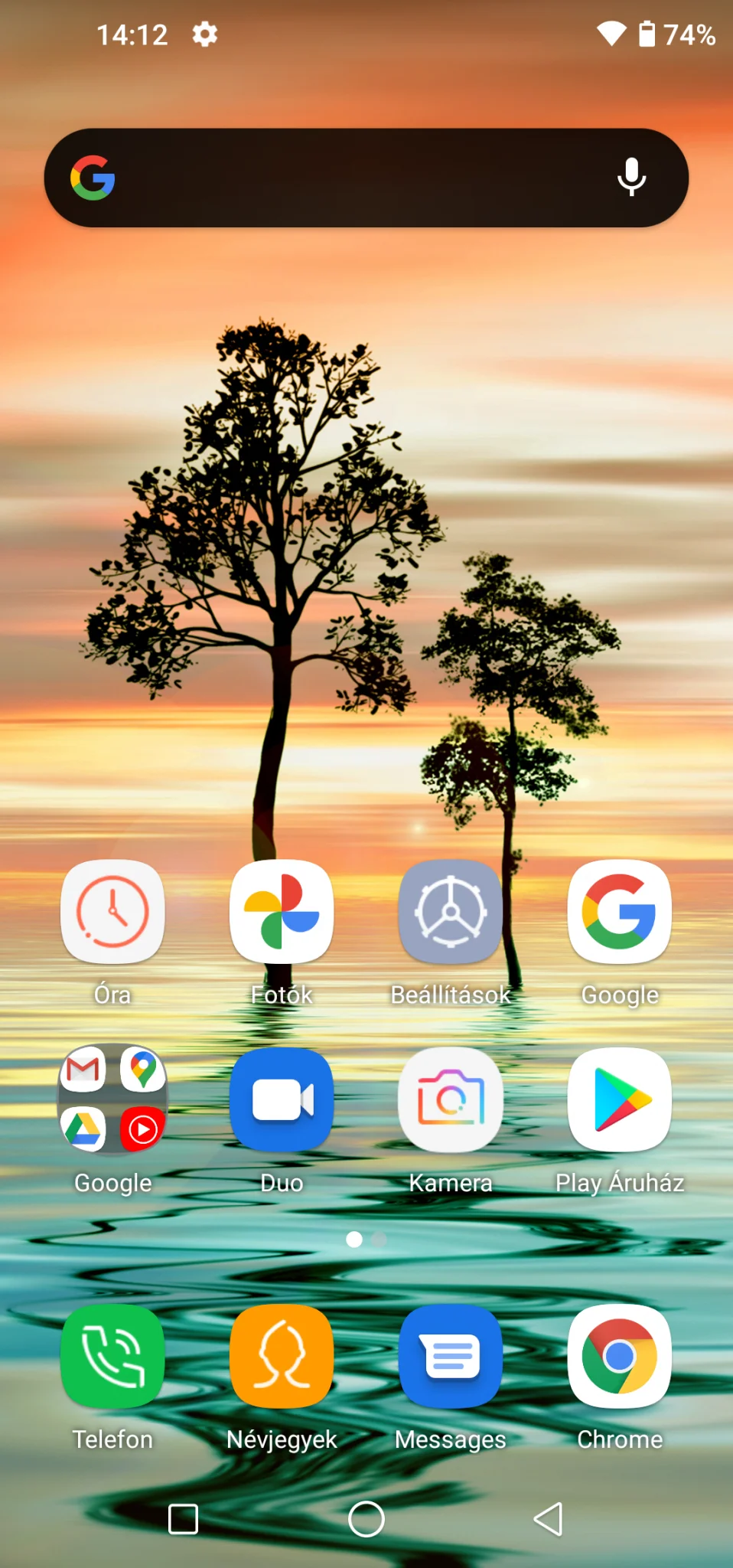733x1568 pixels.
Task: Open the Chrome browser
Action: tap(620, 1356)
